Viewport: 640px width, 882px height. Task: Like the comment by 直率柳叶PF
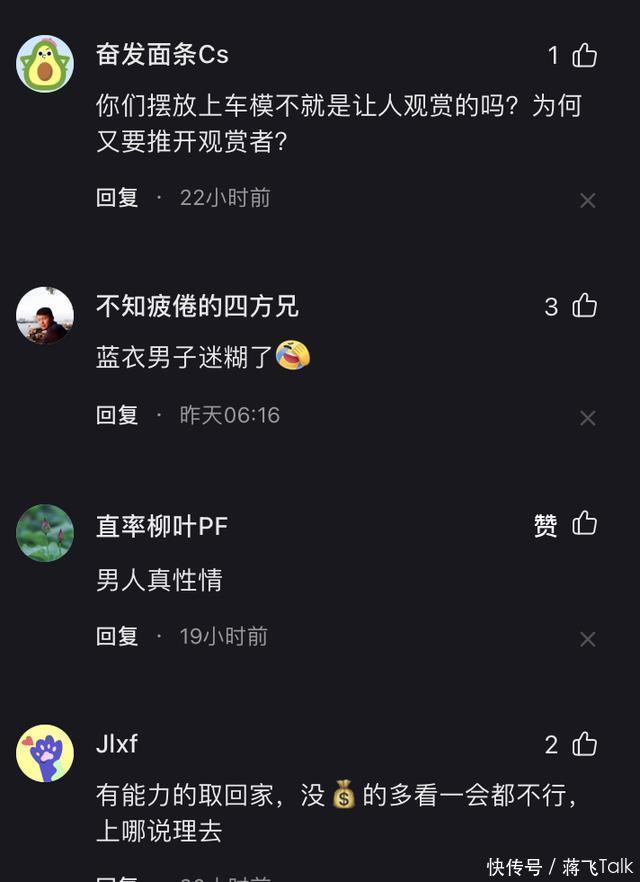tap(584, 524)
